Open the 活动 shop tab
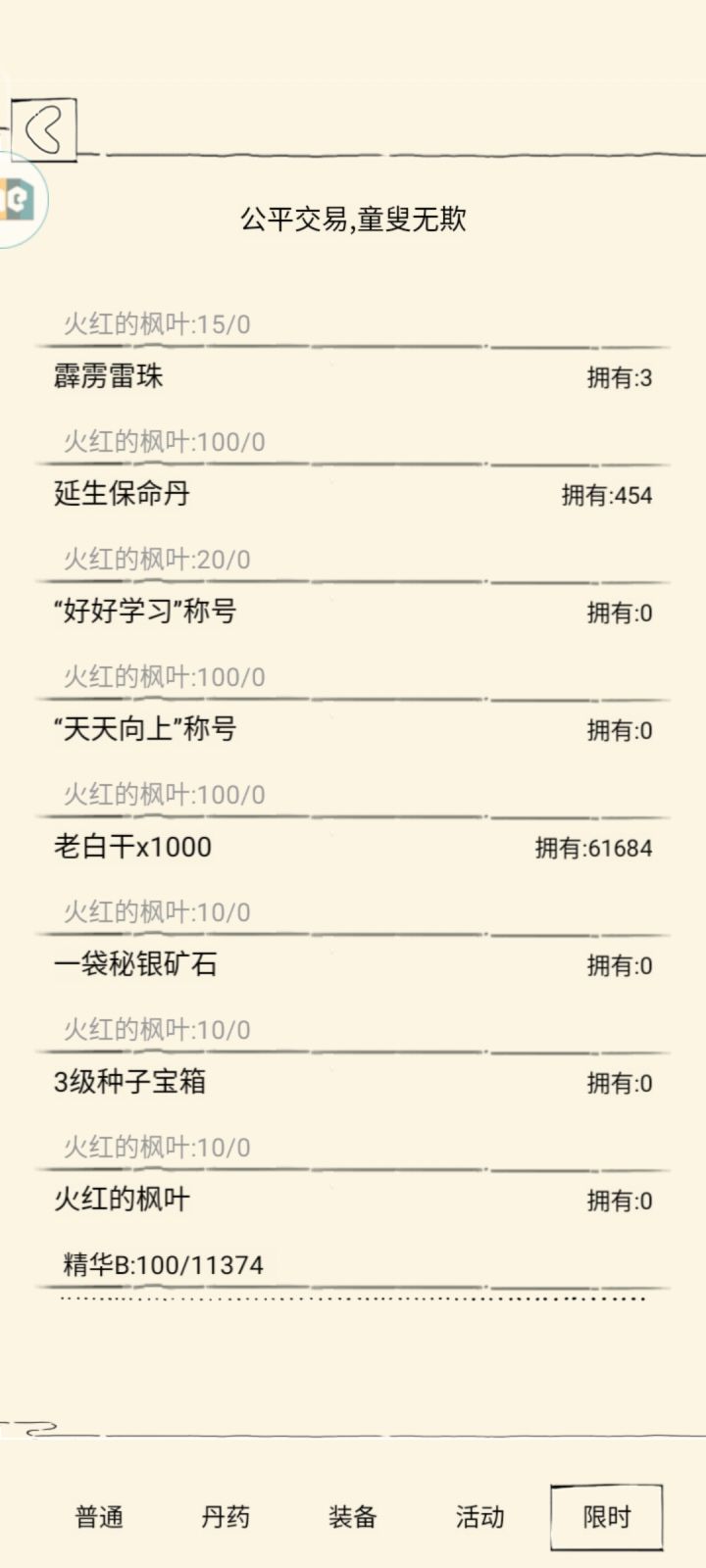Screen dimensions: 706x1568 (481, 1516)
